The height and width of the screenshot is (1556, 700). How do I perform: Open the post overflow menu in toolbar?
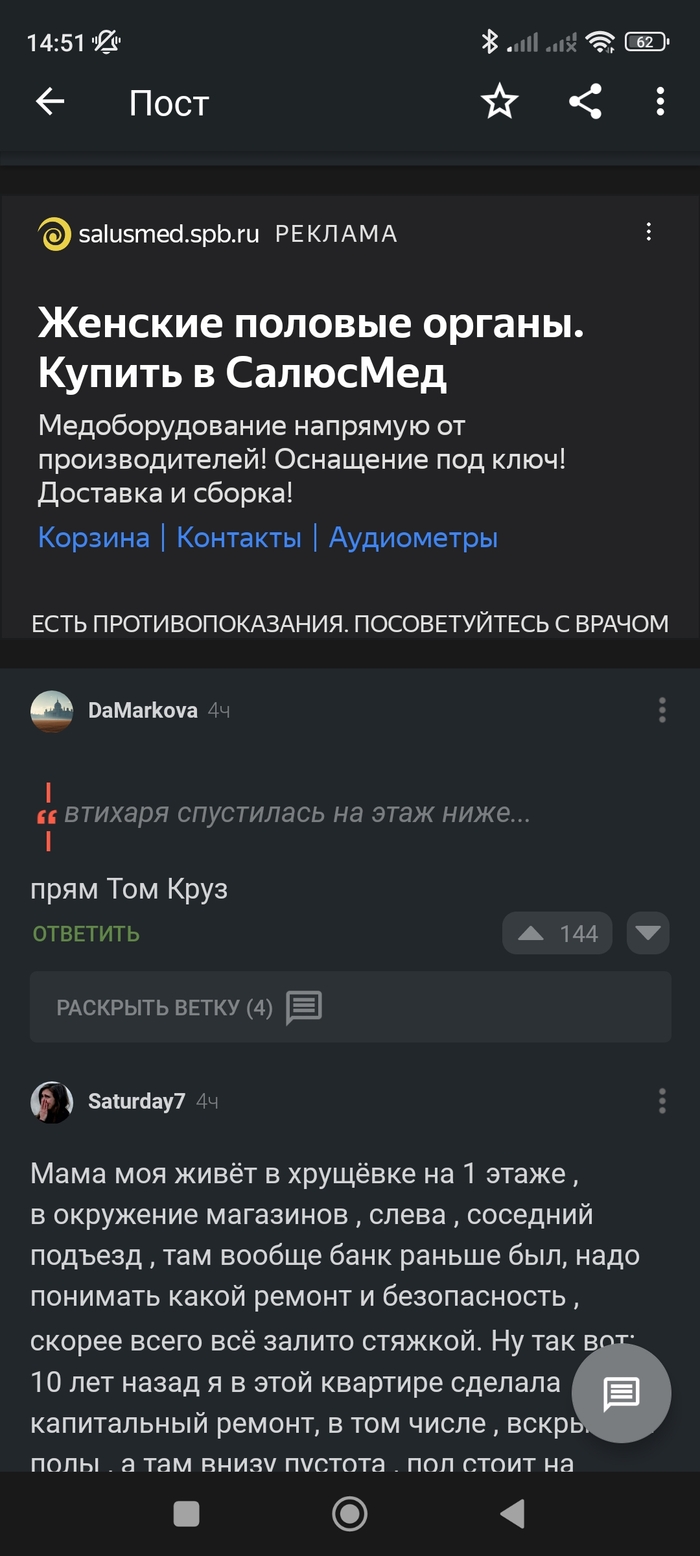click(x=660, y=102)
